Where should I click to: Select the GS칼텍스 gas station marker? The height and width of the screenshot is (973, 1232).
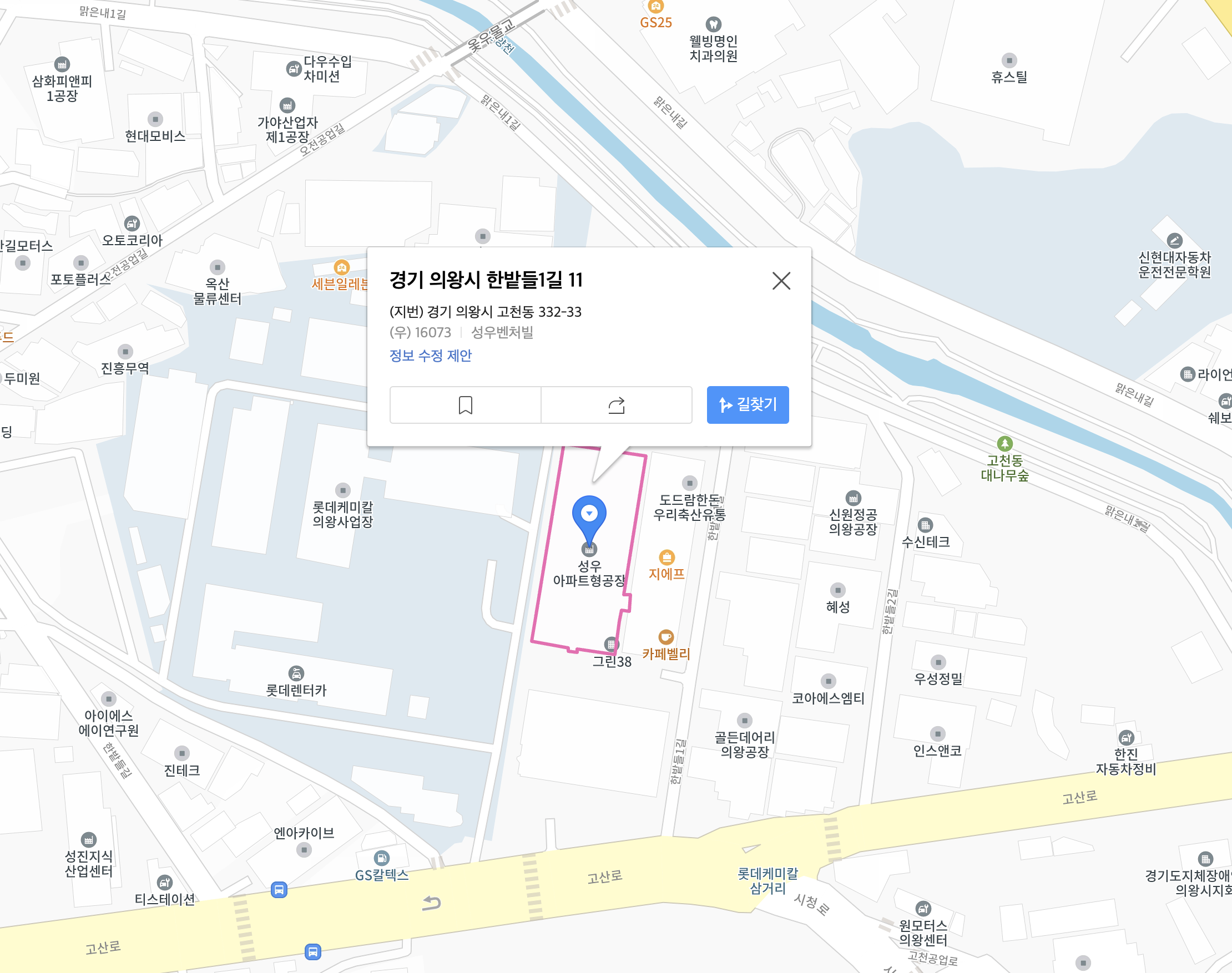[x=382, y=858]
